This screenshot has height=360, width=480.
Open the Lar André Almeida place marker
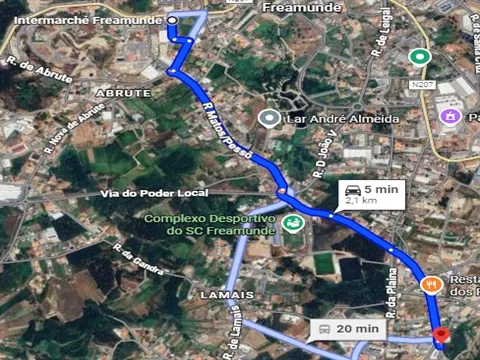pos(270,118)
